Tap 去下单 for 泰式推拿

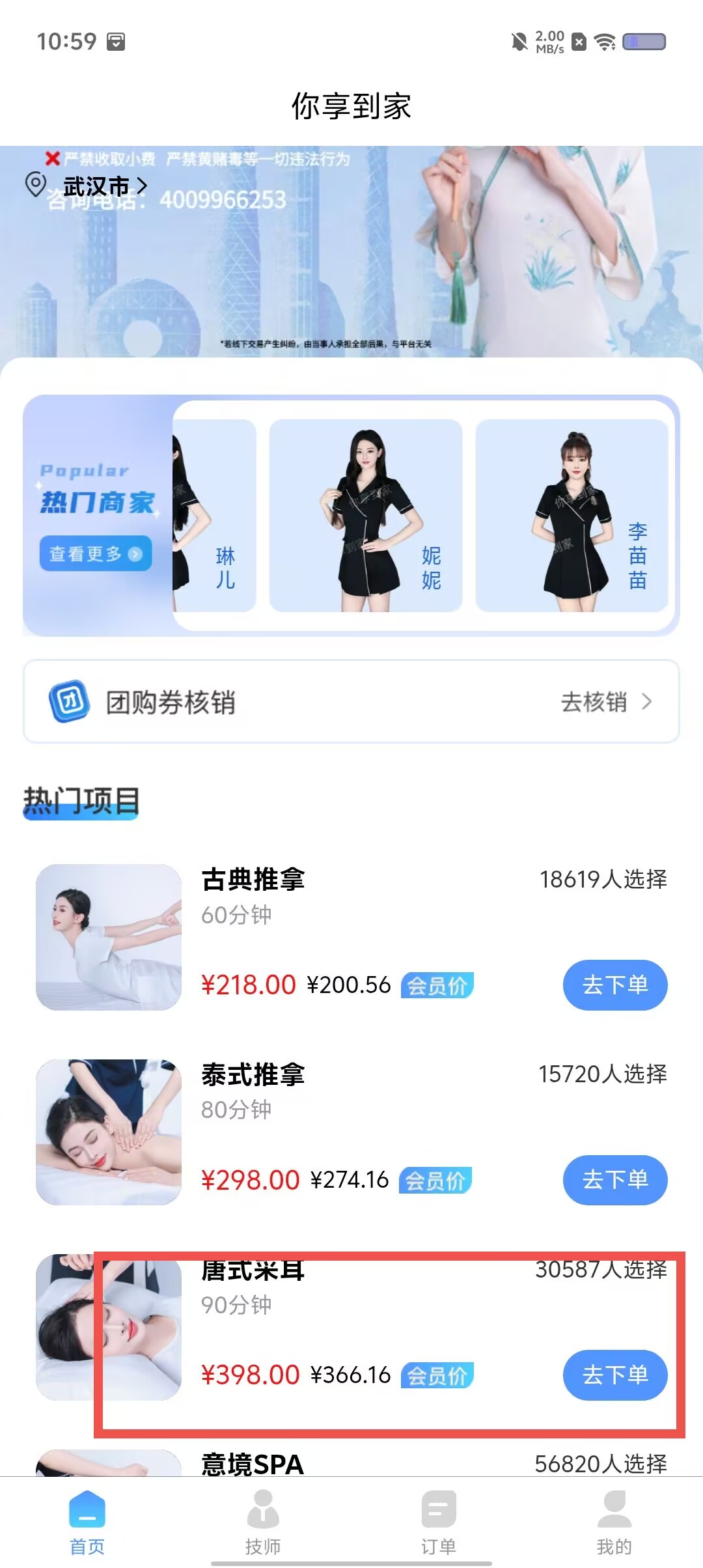tap(615, 1179)
